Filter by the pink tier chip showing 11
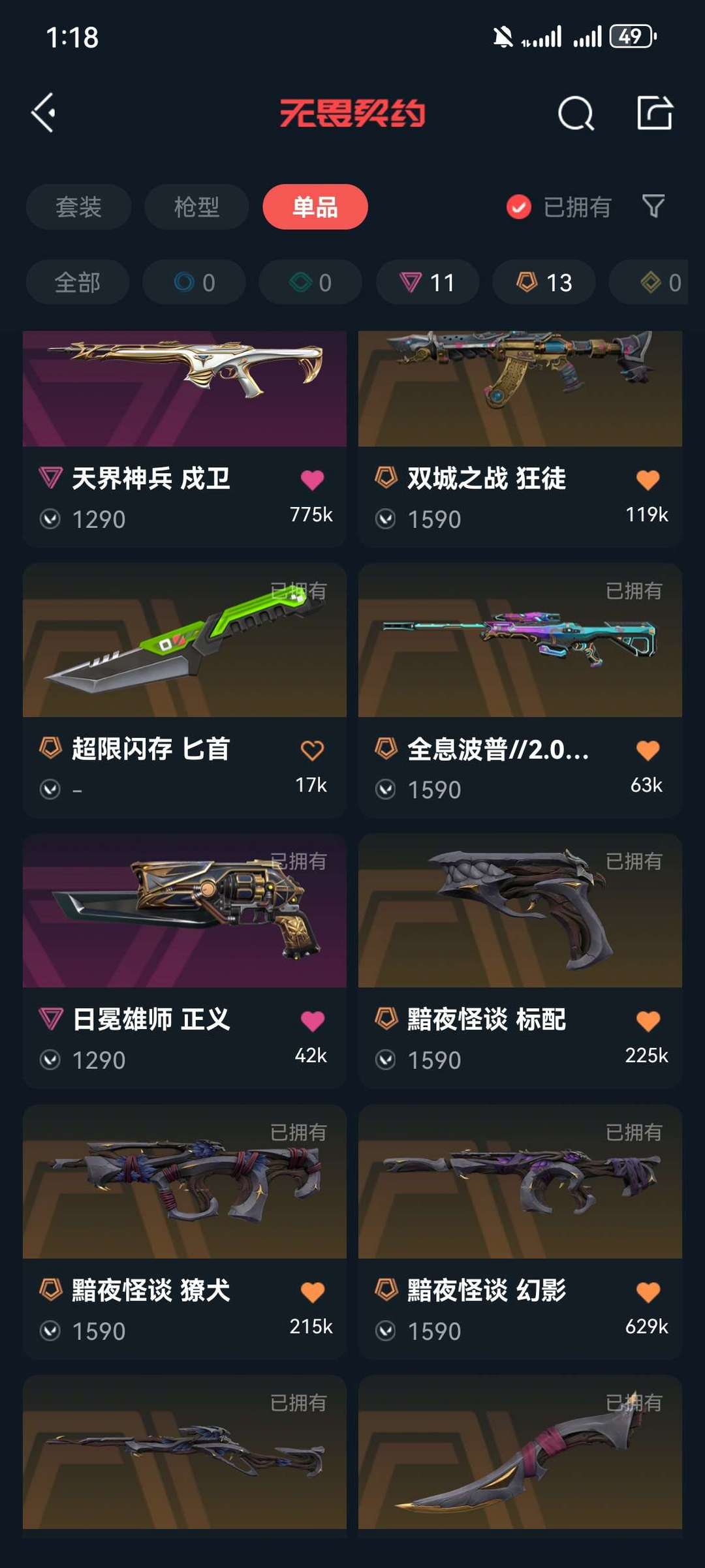This screenshot has height=1568, width=705. [428, 283]
